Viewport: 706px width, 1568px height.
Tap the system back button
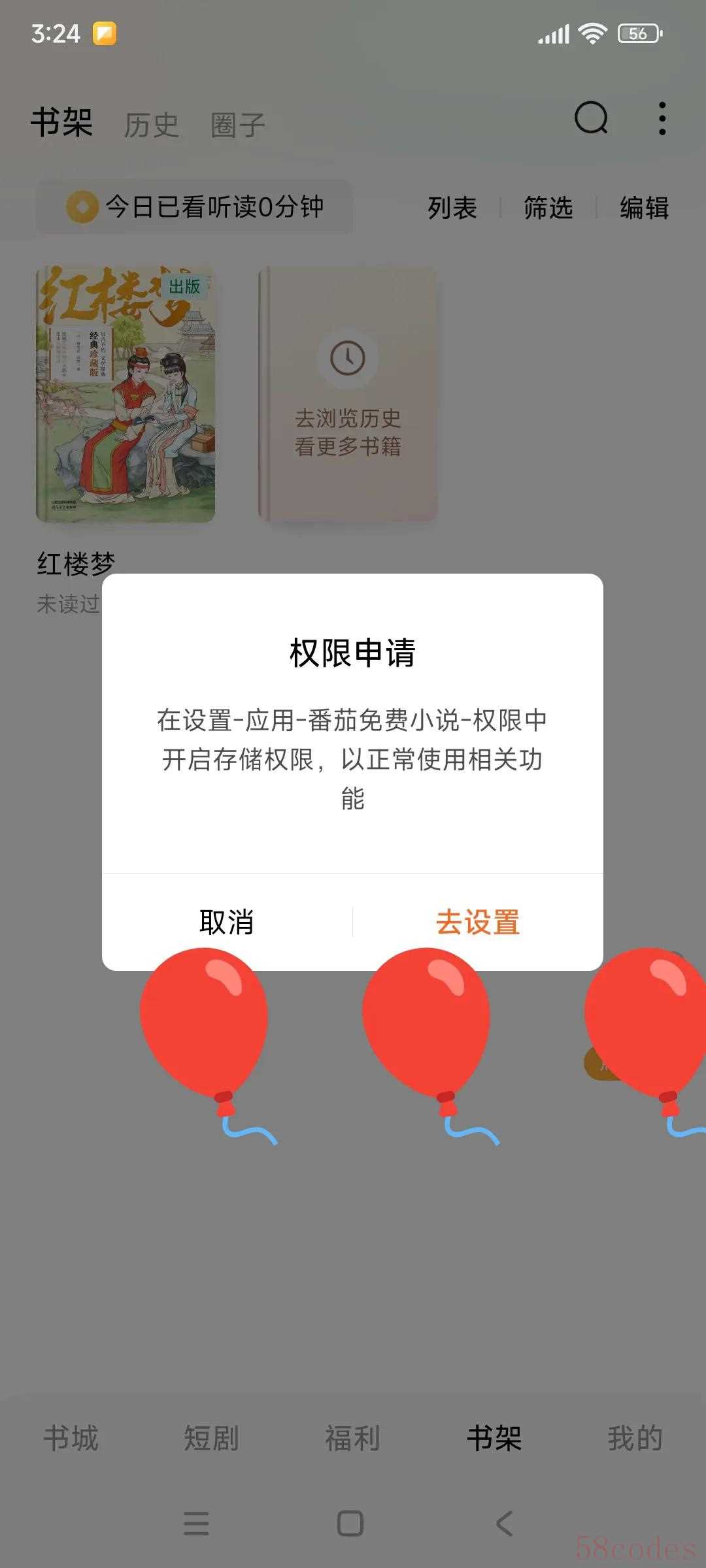(x=504, y=1524)
